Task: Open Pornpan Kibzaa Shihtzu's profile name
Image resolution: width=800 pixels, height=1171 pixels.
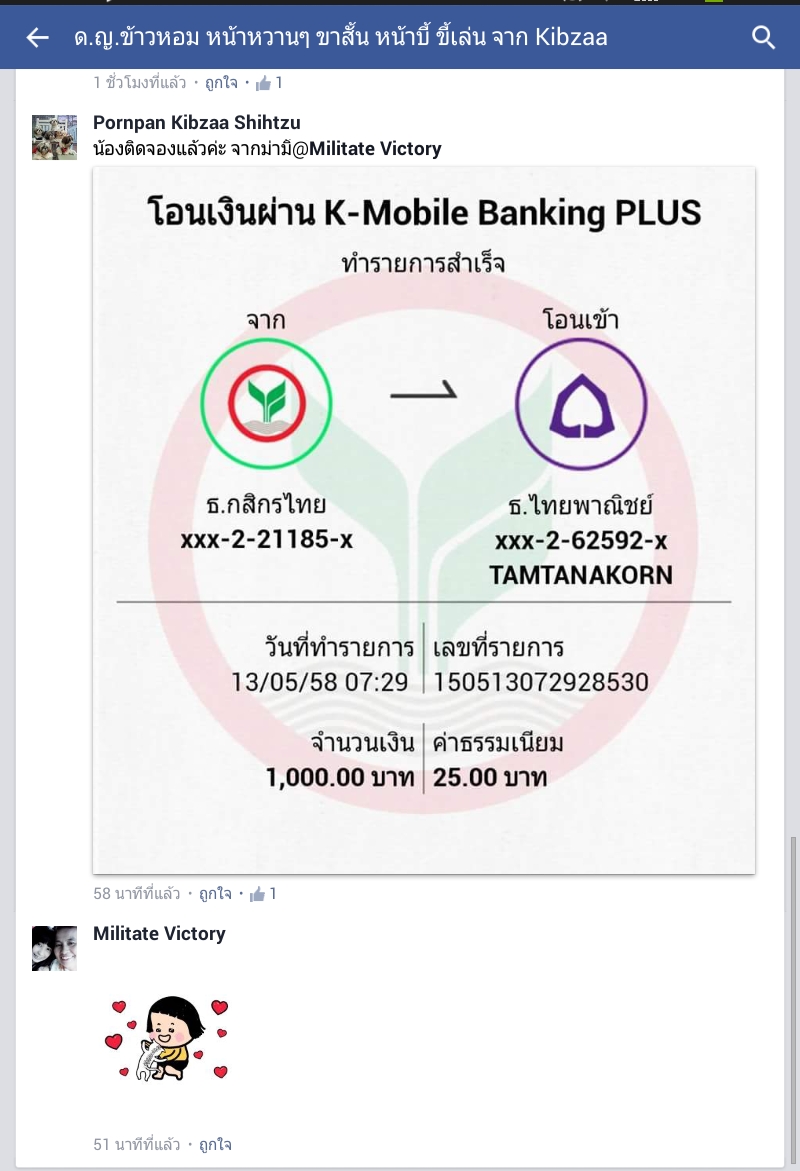Action: click(x=196, y=122)
